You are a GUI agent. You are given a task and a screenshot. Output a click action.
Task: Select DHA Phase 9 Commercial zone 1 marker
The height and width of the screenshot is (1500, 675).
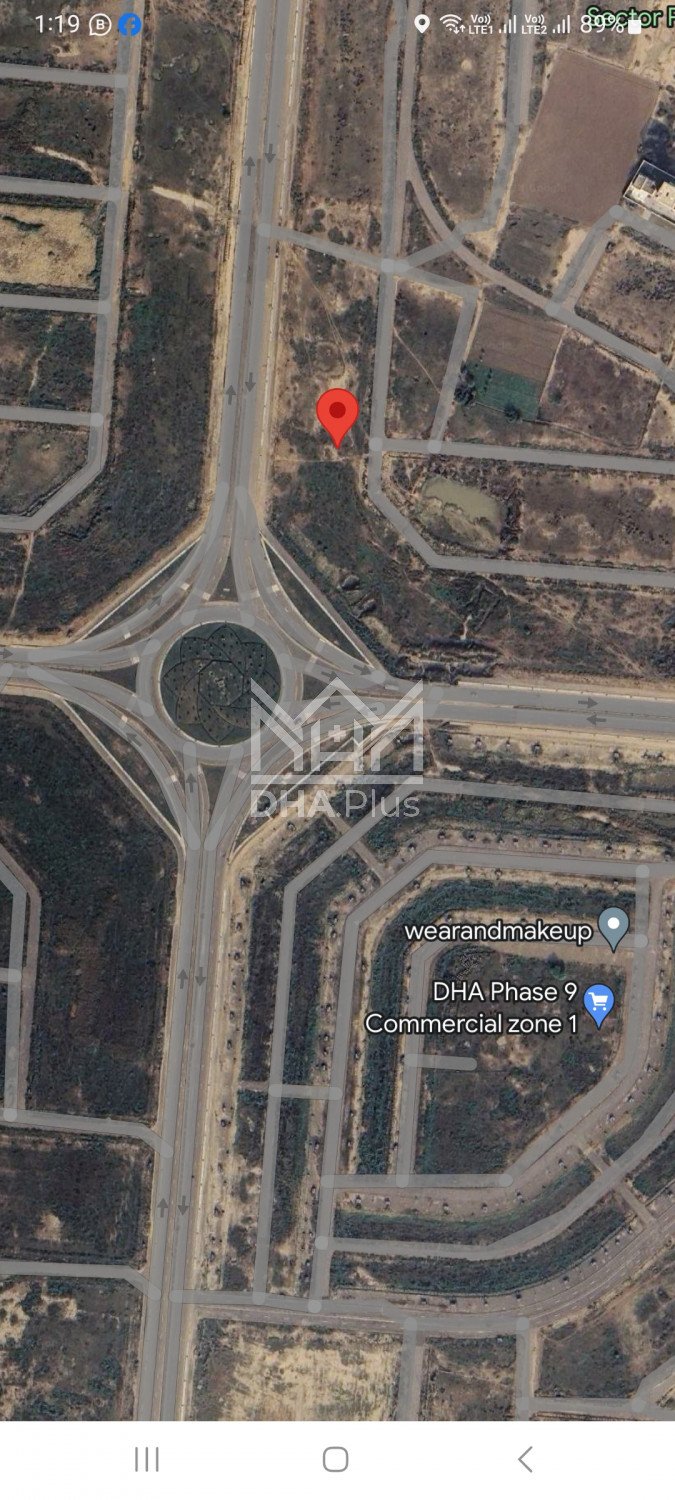click(598, 1003)
